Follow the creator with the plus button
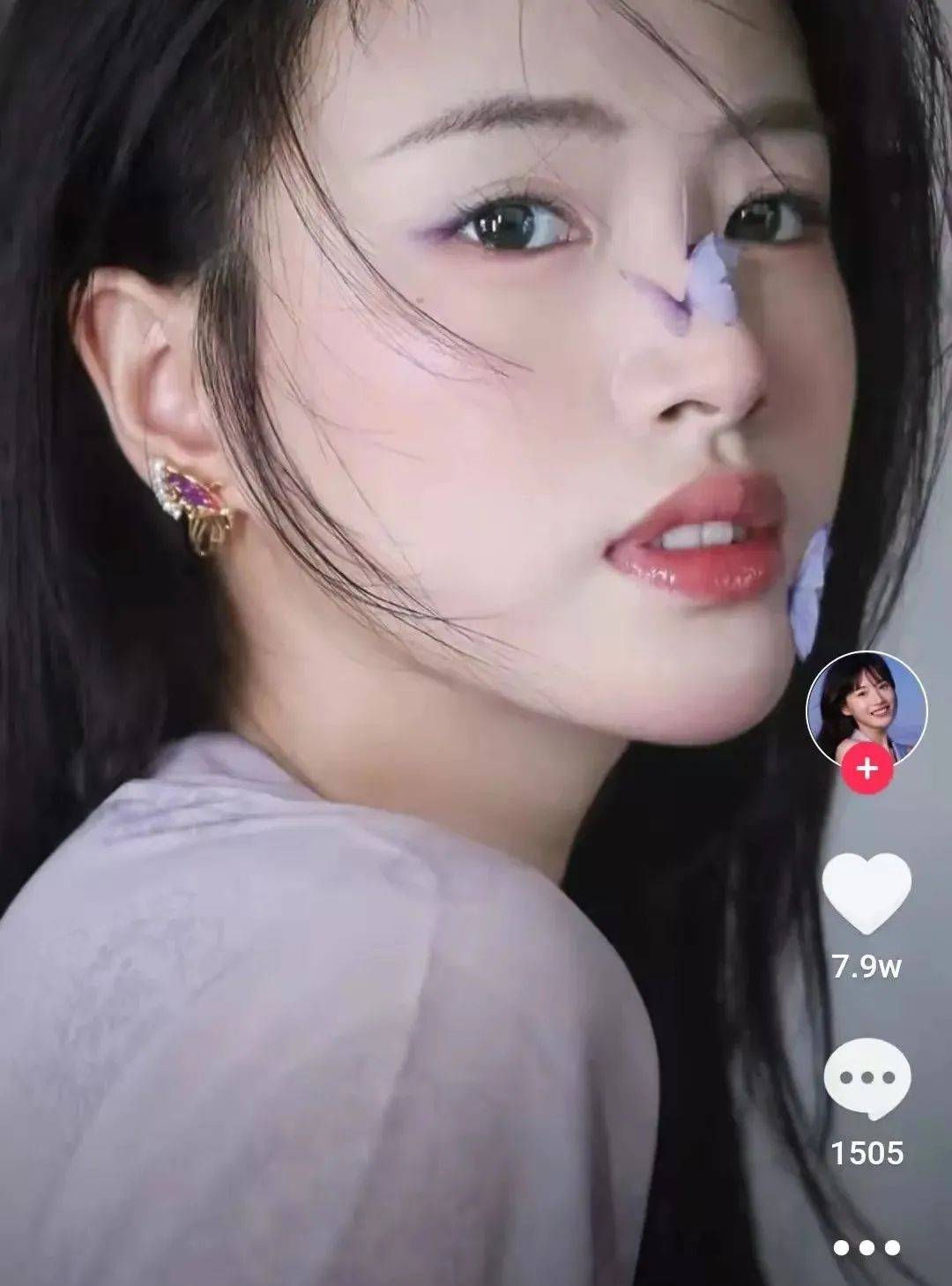The height and width of the screenshot is (1286, 952). (x=867, y=769)
